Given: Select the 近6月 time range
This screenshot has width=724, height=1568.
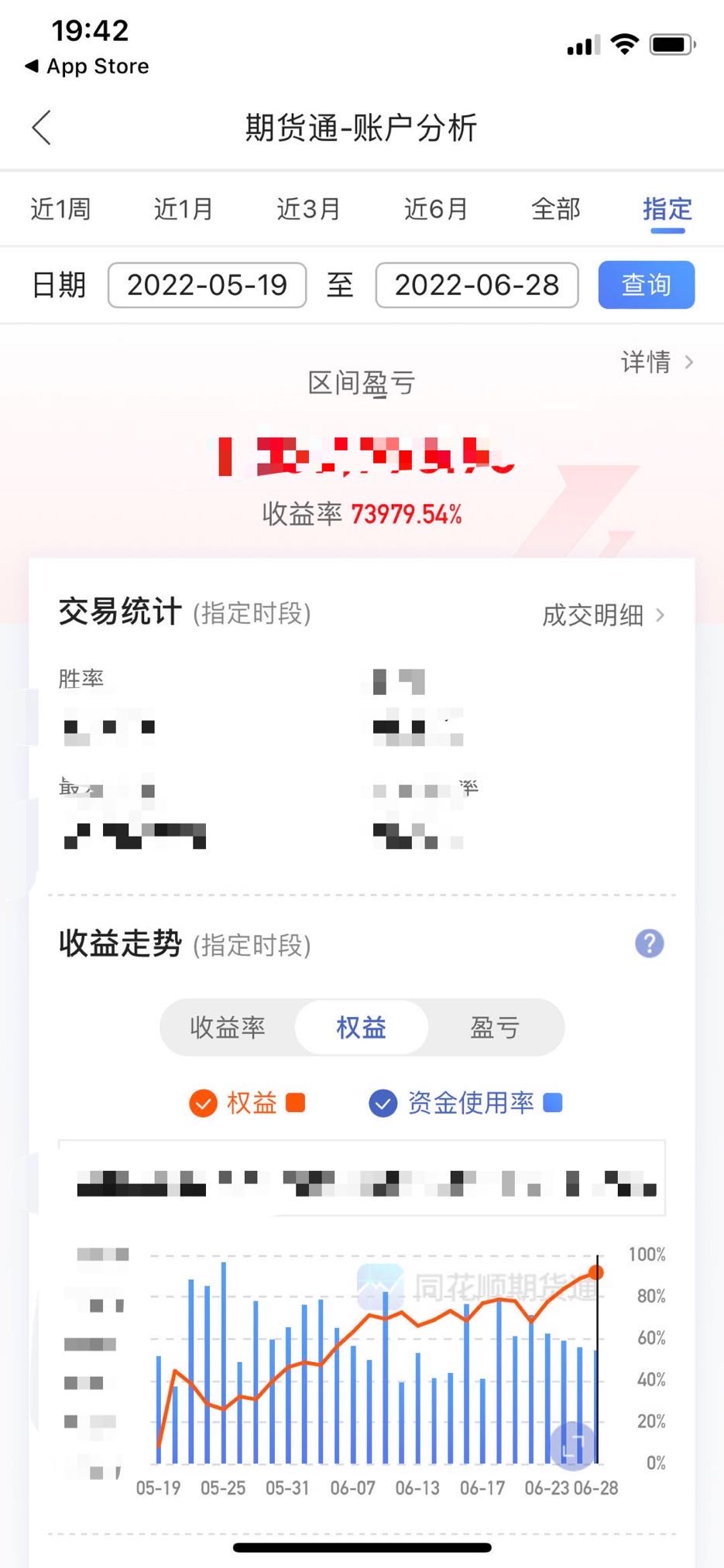Looking at the screenshot, I should point(436,209).
